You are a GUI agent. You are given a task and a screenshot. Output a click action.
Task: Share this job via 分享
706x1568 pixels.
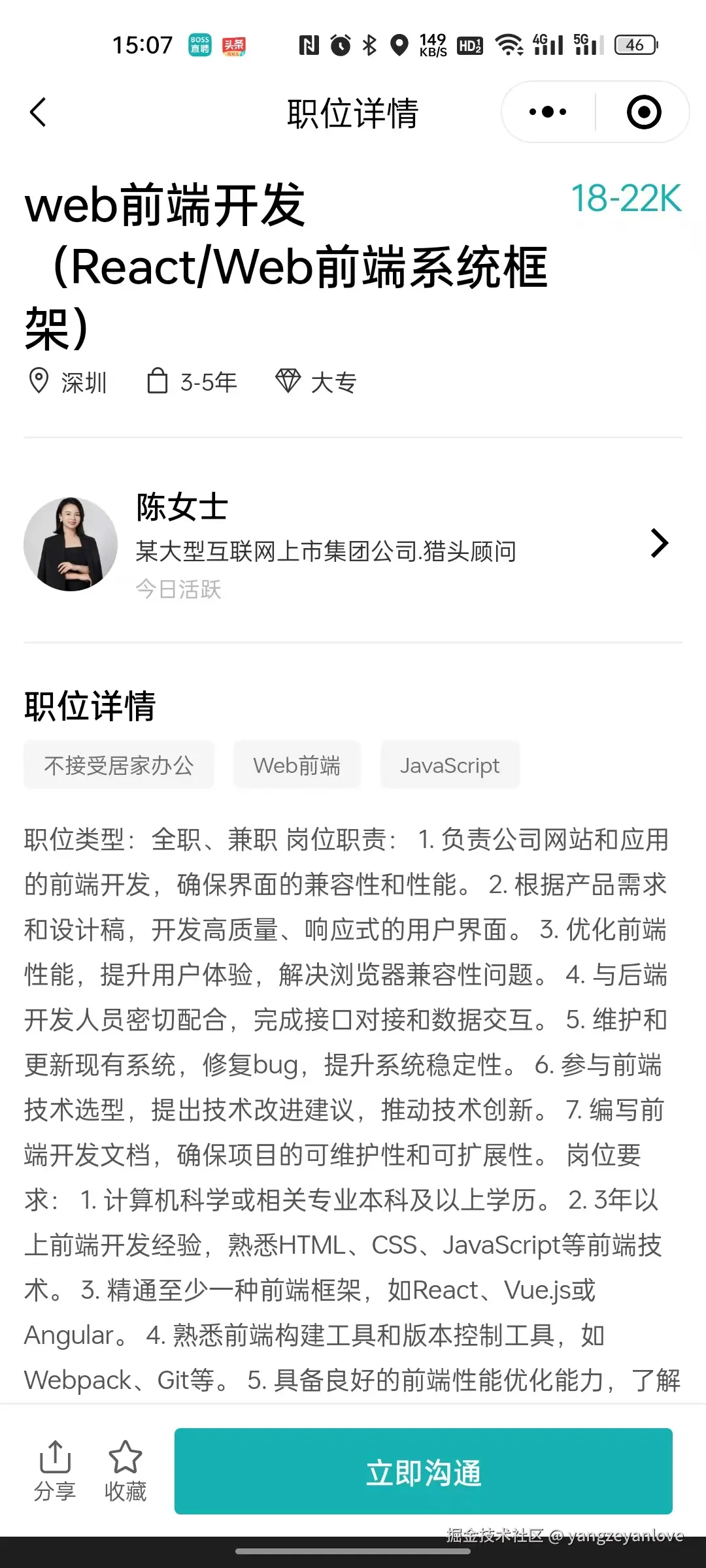pyautogui.click(x=55, y=1471)
